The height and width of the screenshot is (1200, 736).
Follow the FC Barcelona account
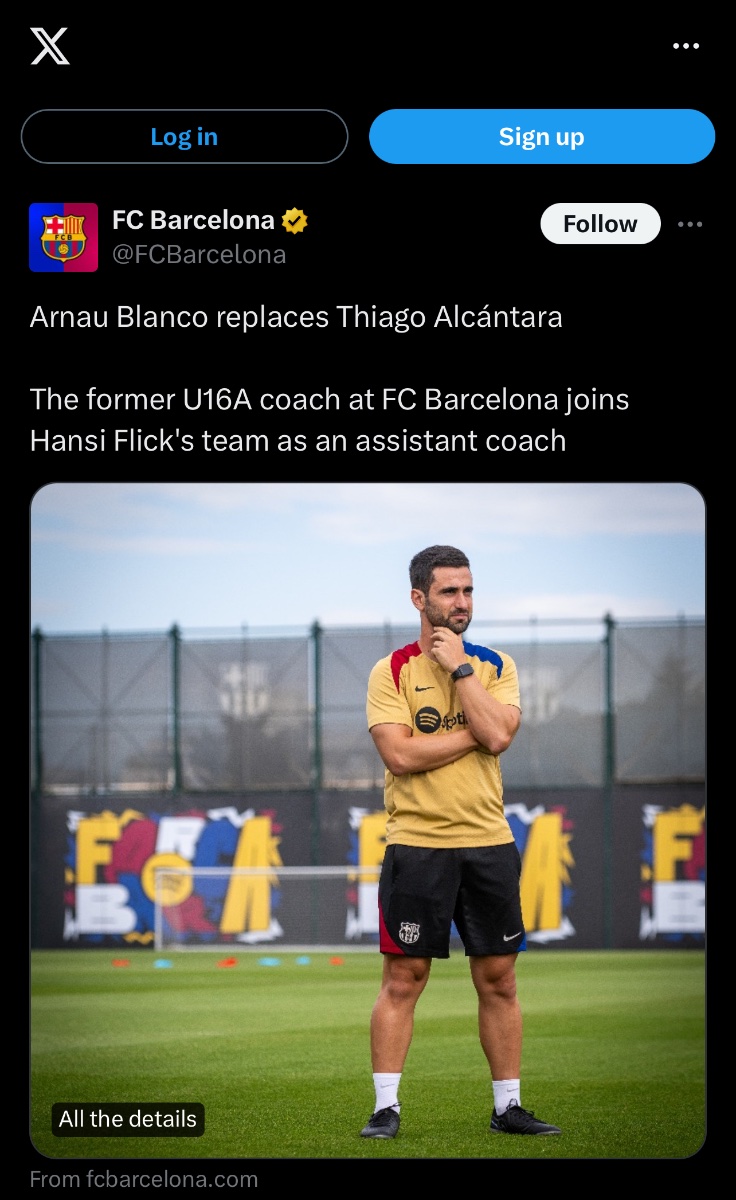(x=600, y=224)
